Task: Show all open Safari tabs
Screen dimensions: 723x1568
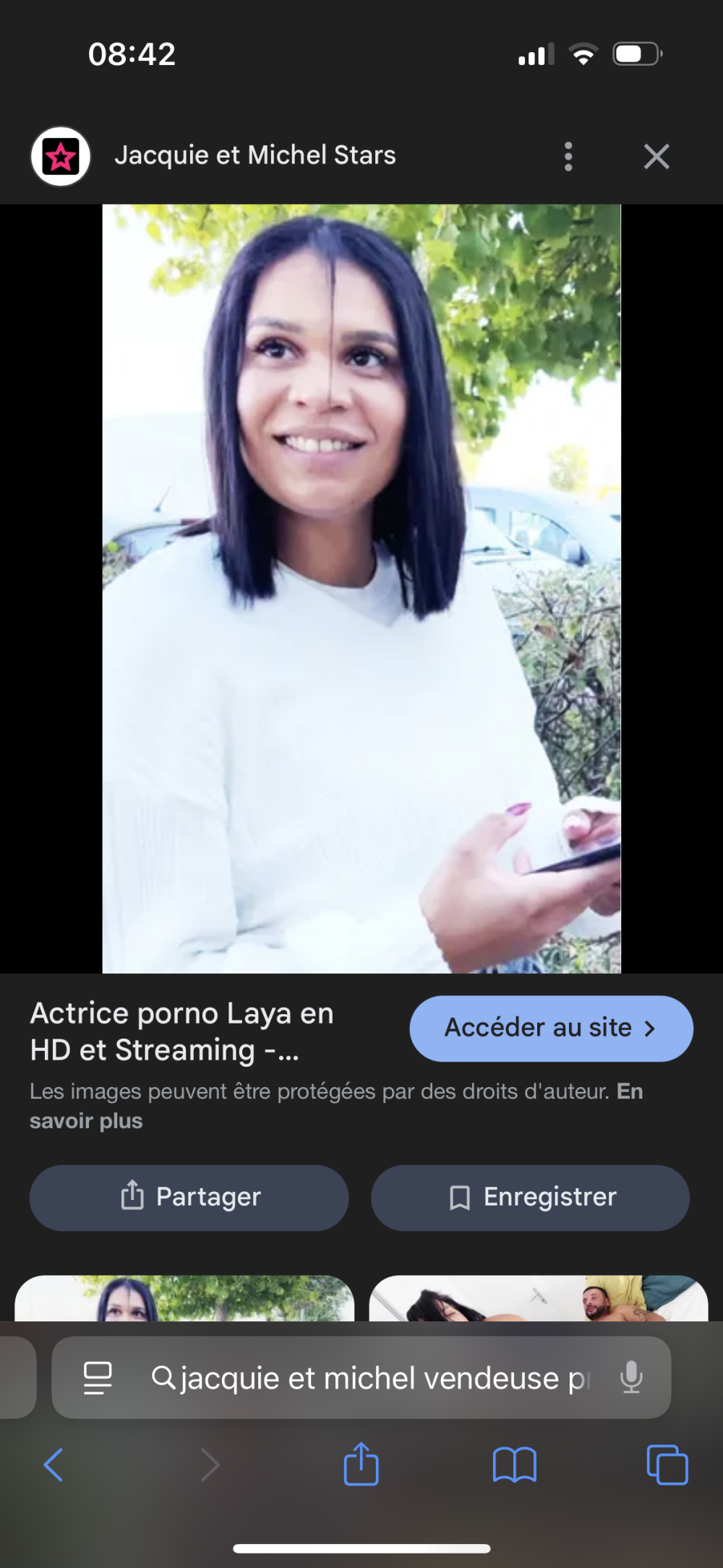Action: click(x=667, y=1465)
